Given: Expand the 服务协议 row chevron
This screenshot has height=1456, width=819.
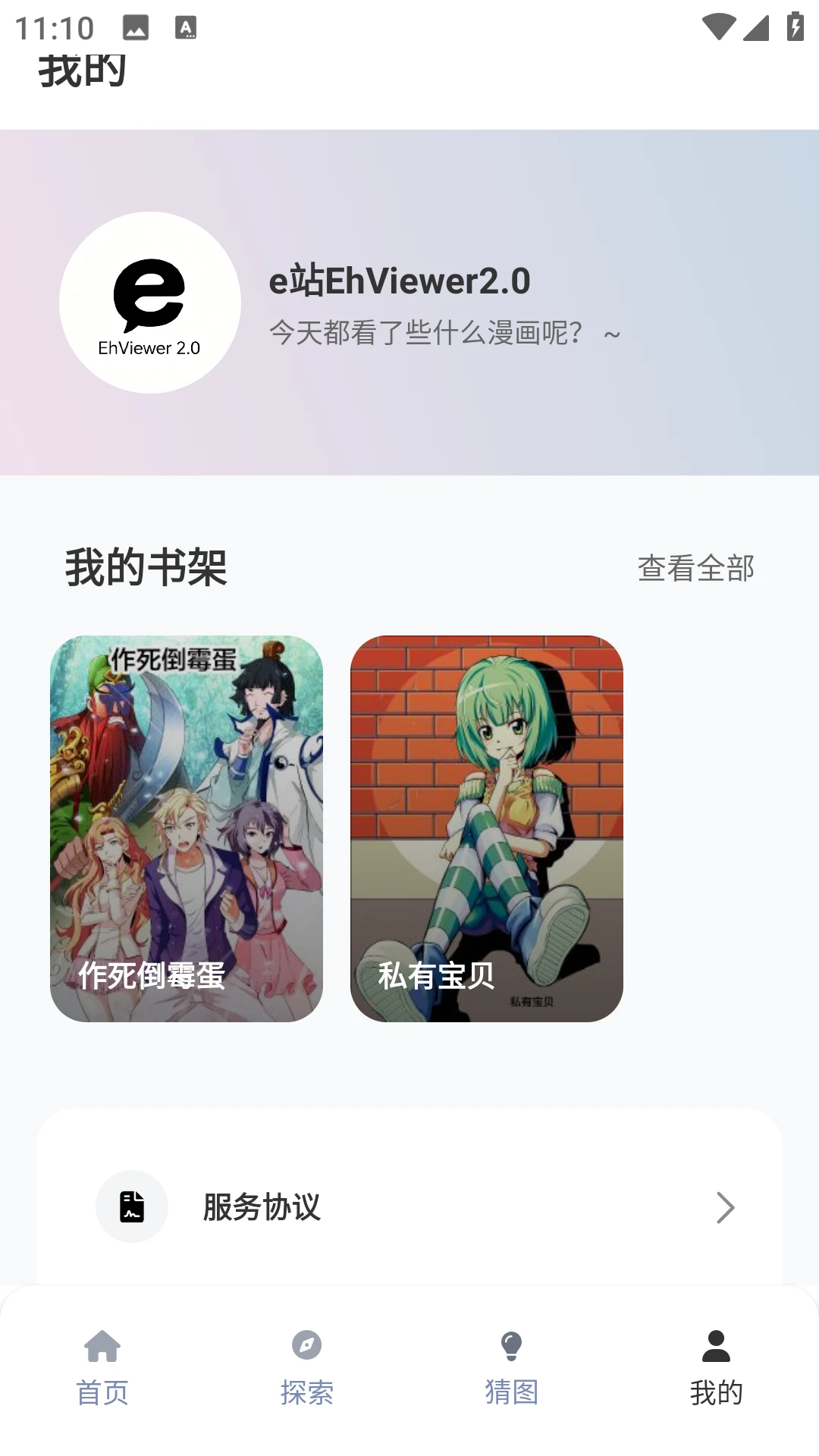Looking at the screenshot, I should pyautogui.click(x=726, y=1207).
